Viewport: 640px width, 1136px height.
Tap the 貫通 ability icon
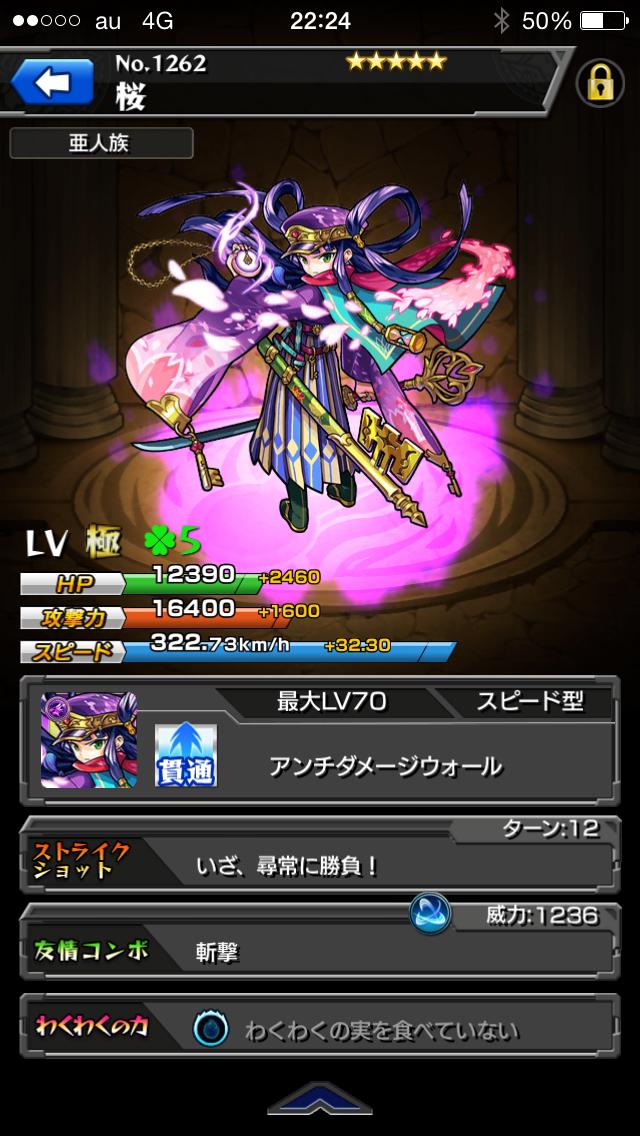[x=186, y=755]
